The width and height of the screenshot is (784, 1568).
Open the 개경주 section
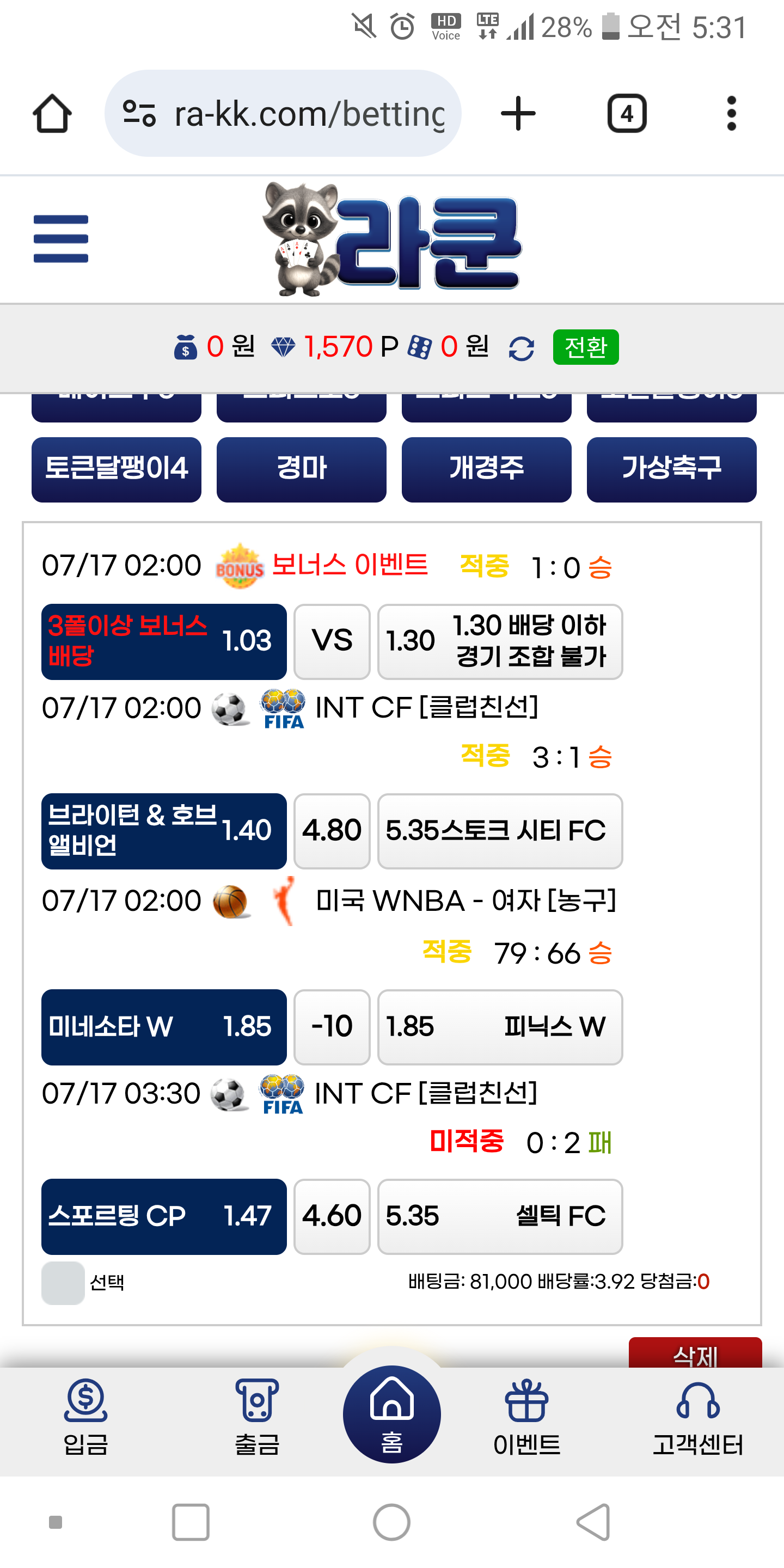[486, 469]
